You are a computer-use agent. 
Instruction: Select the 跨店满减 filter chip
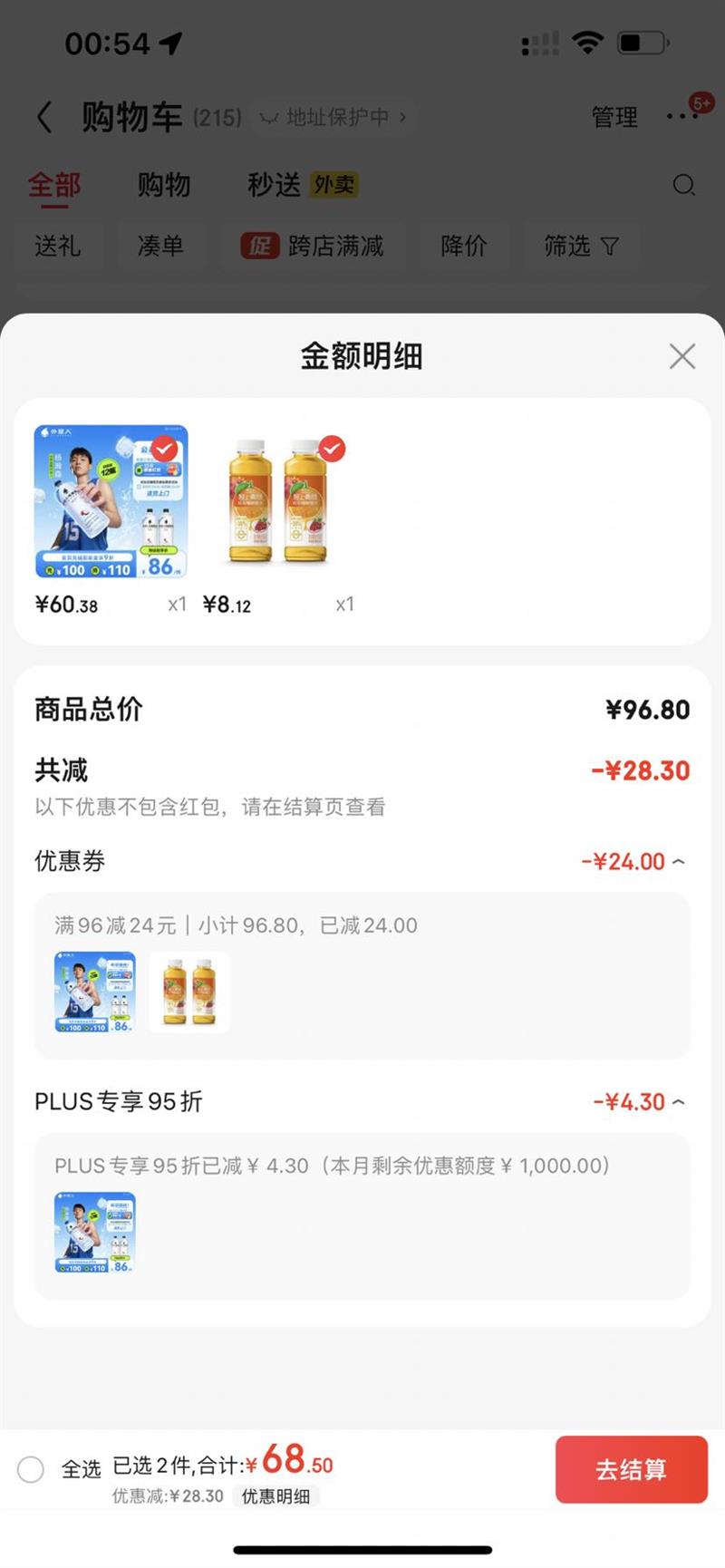pos(312,246)
